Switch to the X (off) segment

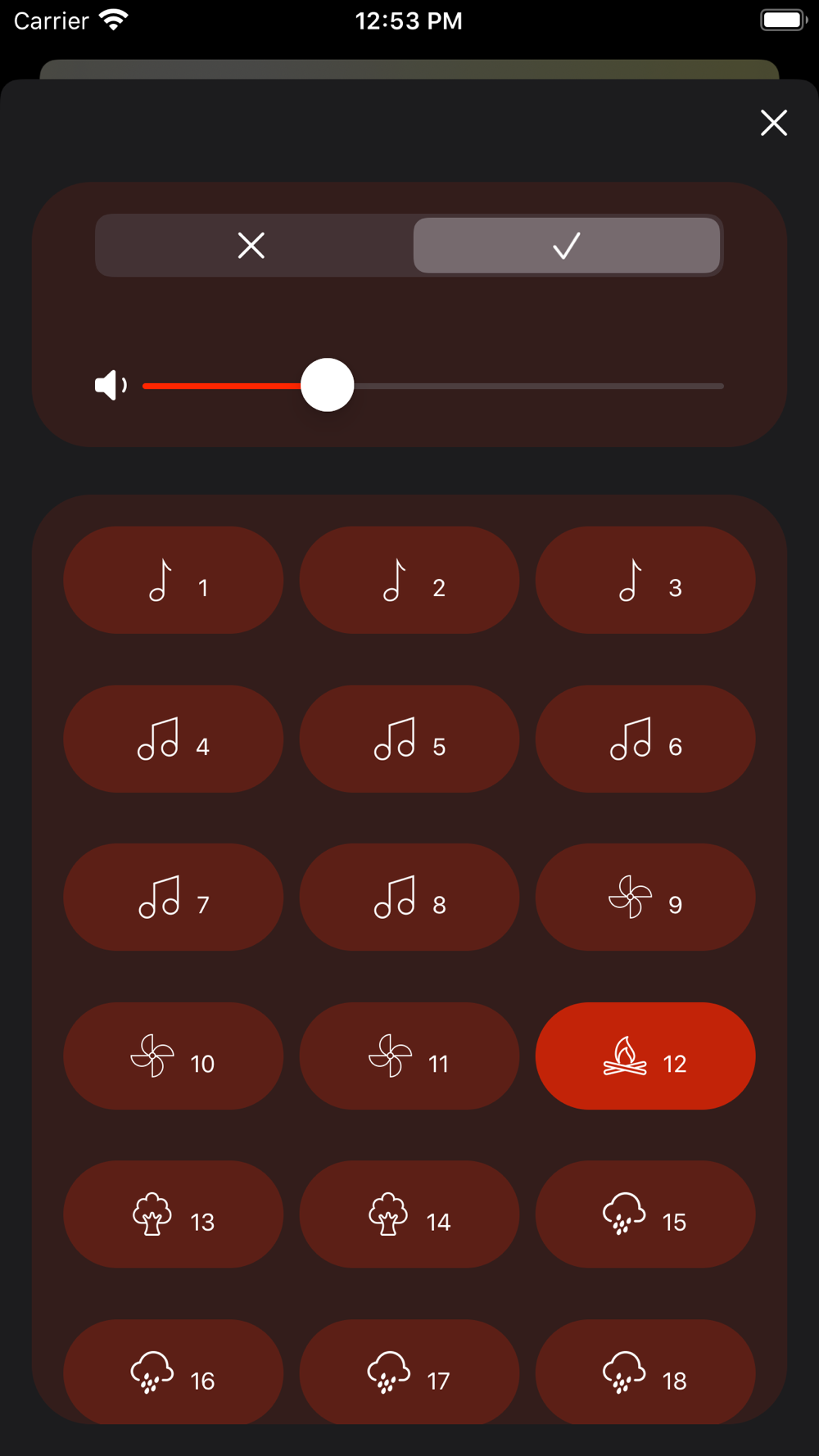(252, 245)
